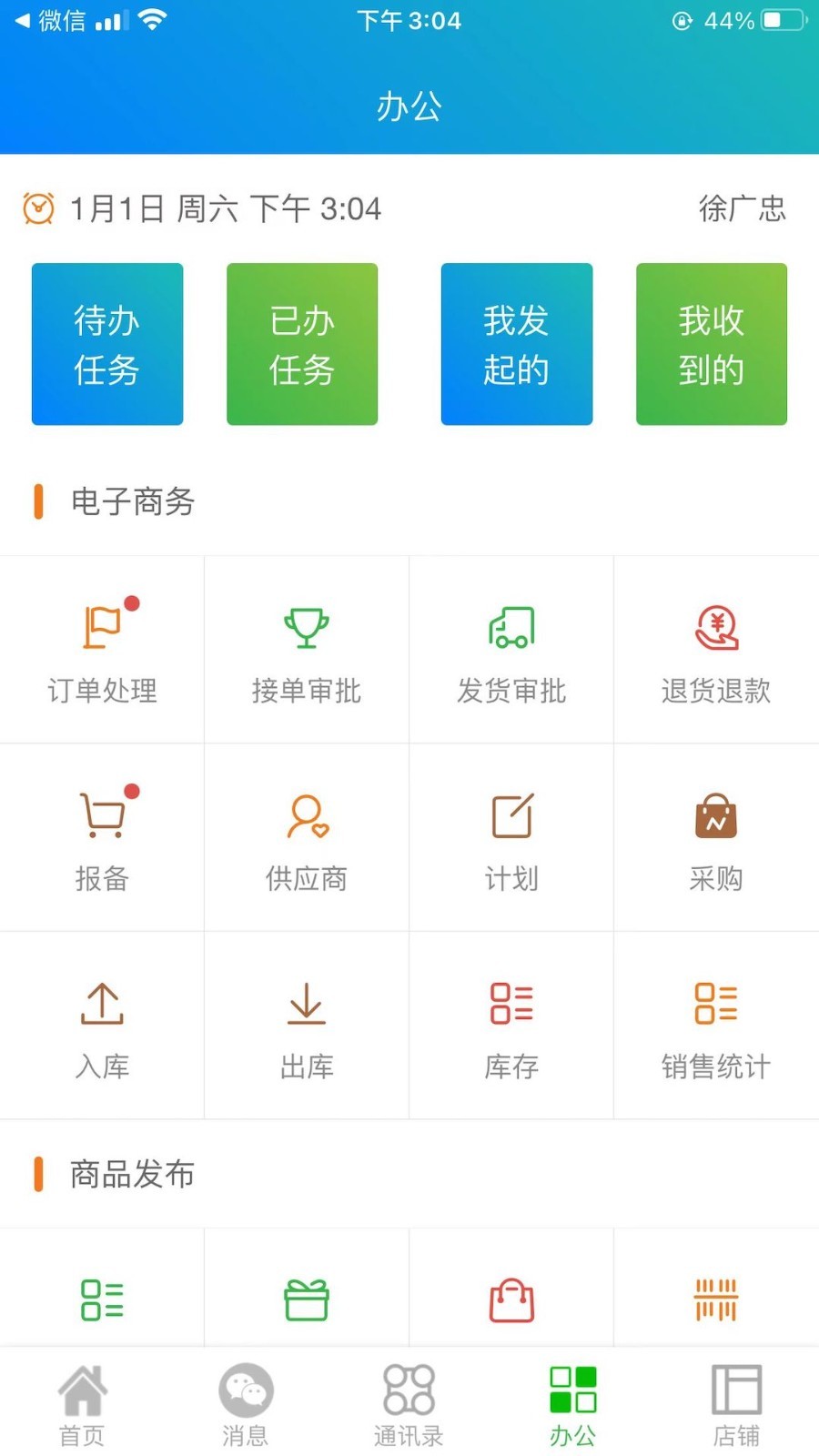Open 出库
The image size is (819, 1456).
click(307, 1026)
